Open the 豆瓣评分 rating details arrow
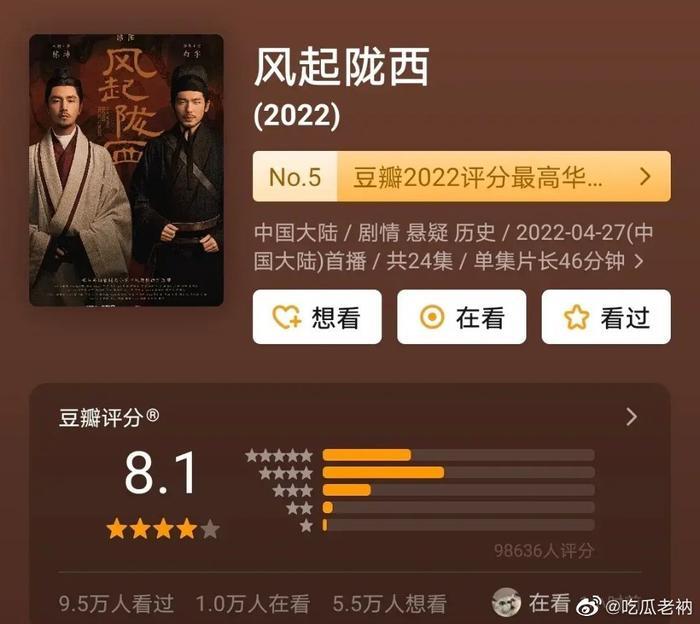The height and width of the screenshot is (624, 700). coord(631,417)
